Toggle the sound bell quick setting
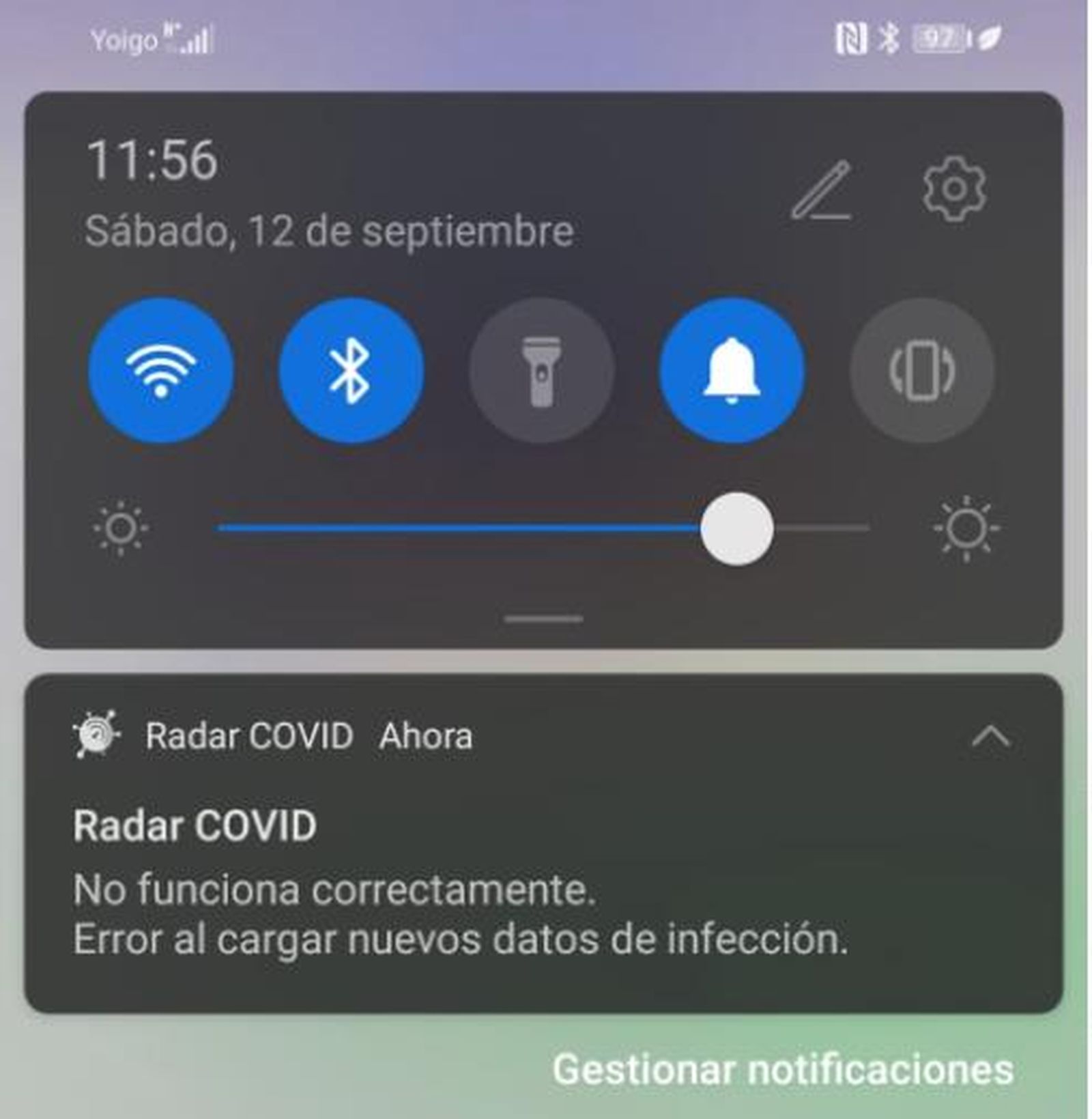 tap(732, 371)
